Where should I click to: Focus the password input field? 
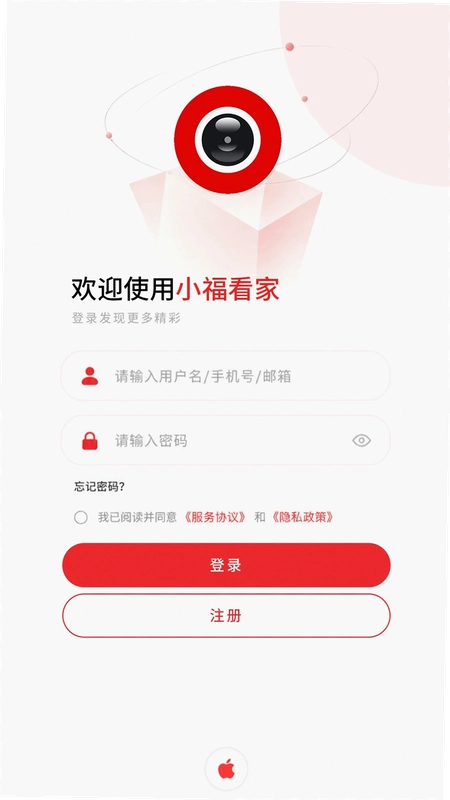point(226,440)
